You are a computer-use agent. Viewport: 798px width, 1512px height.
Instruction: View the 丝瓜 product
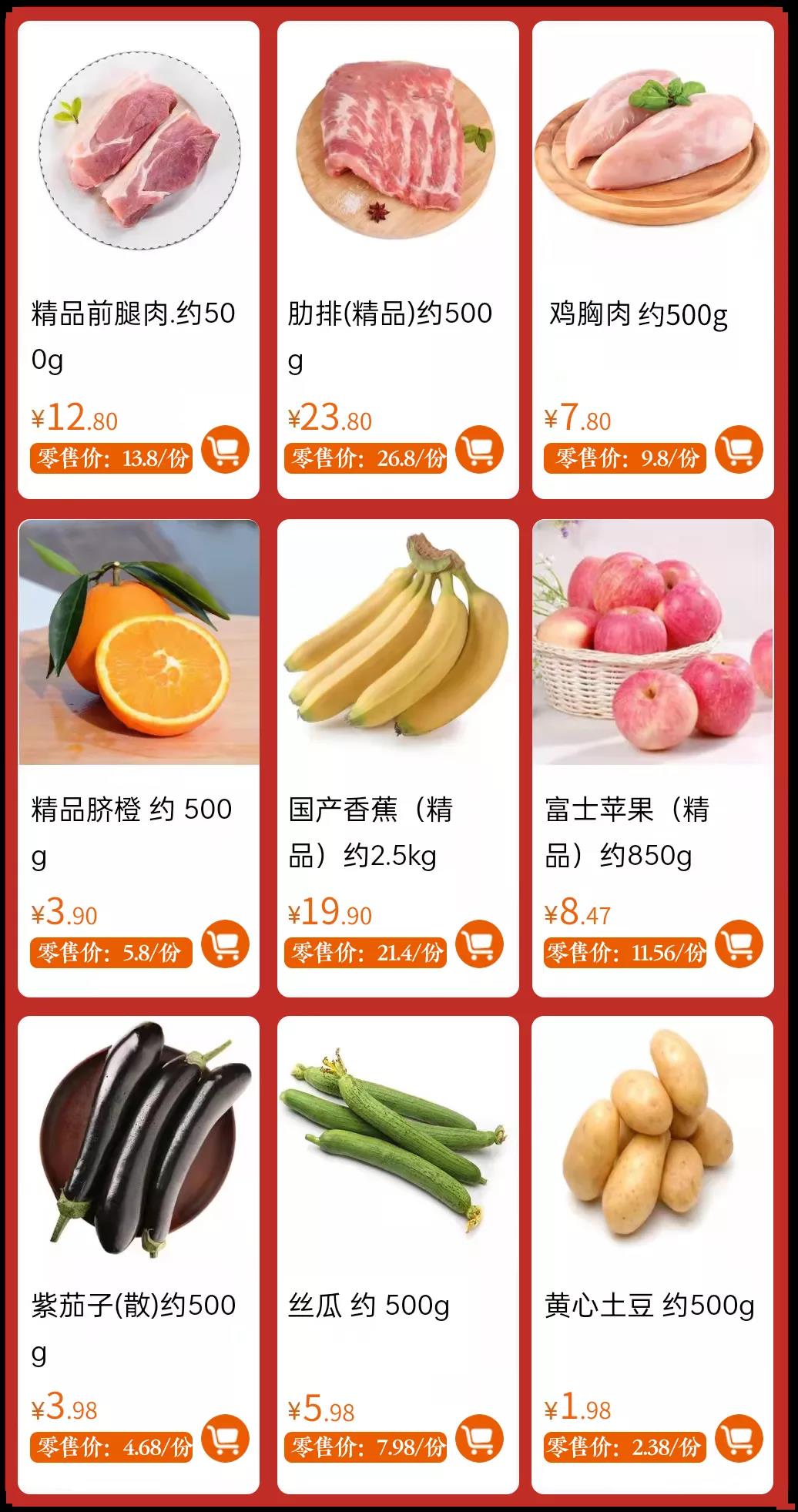click(x=397, y=1140)
